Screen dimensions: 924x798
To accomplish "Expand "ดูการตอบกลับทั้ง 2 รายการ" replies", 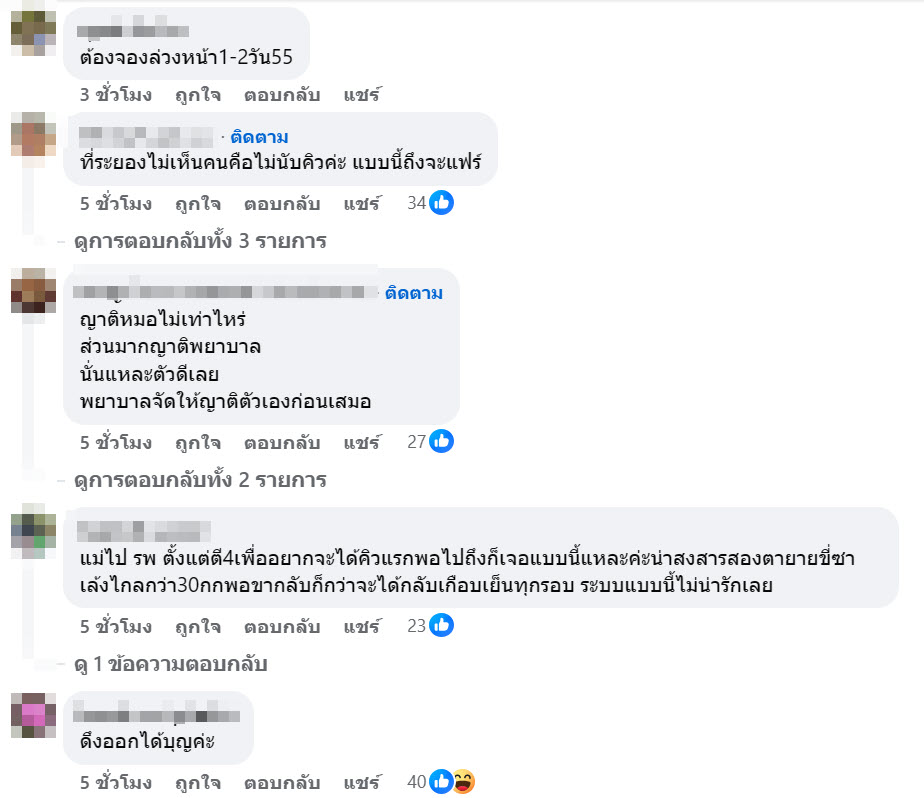I will point(200,480).
